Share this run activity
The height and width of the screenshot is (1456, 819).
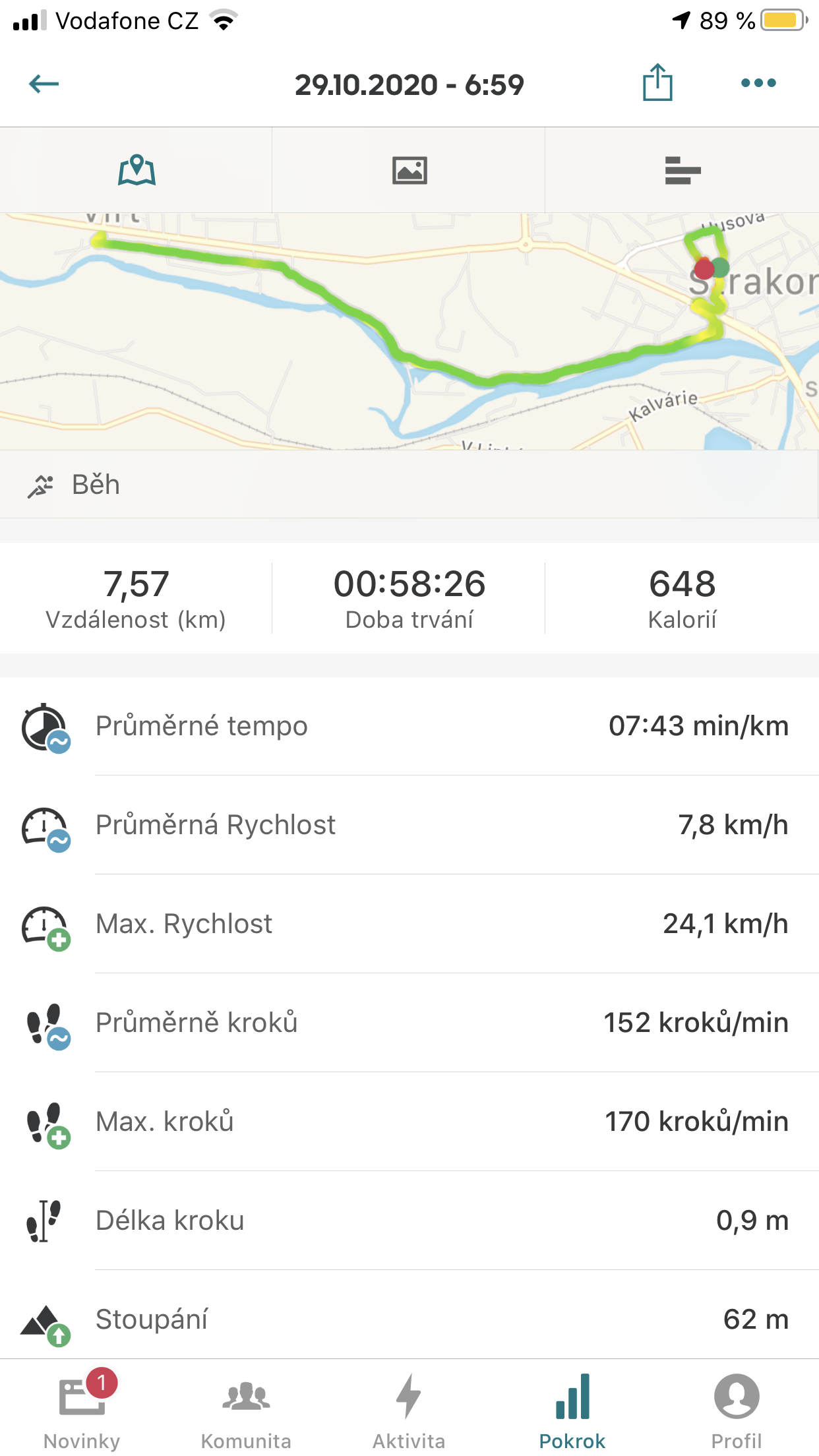click(657, 82)
